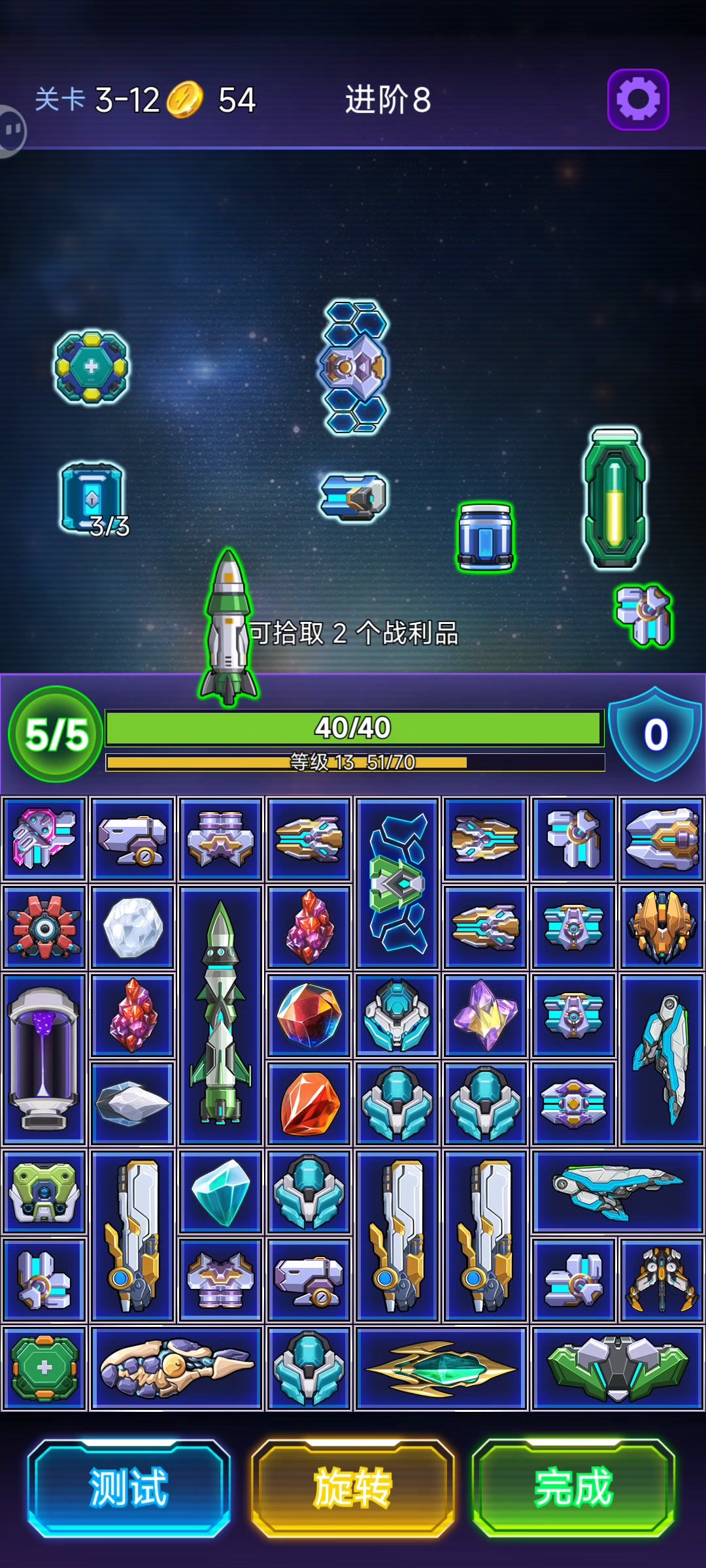Viewport: 706px width, 1568px height.
Task: Select the tall rocket in inventory grid
Action: [x=221, y=1015]
